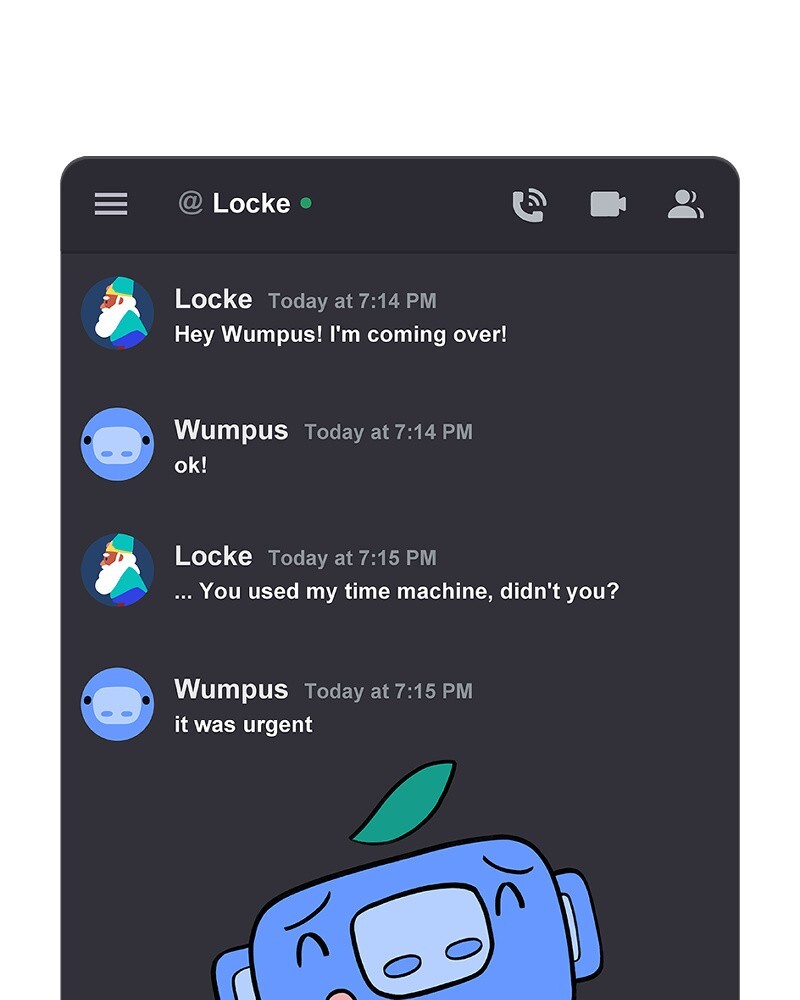Click the 'Today at 7:14 PM' timestamp
This screenshot has height=1000, width=800.
coord(352,301)
